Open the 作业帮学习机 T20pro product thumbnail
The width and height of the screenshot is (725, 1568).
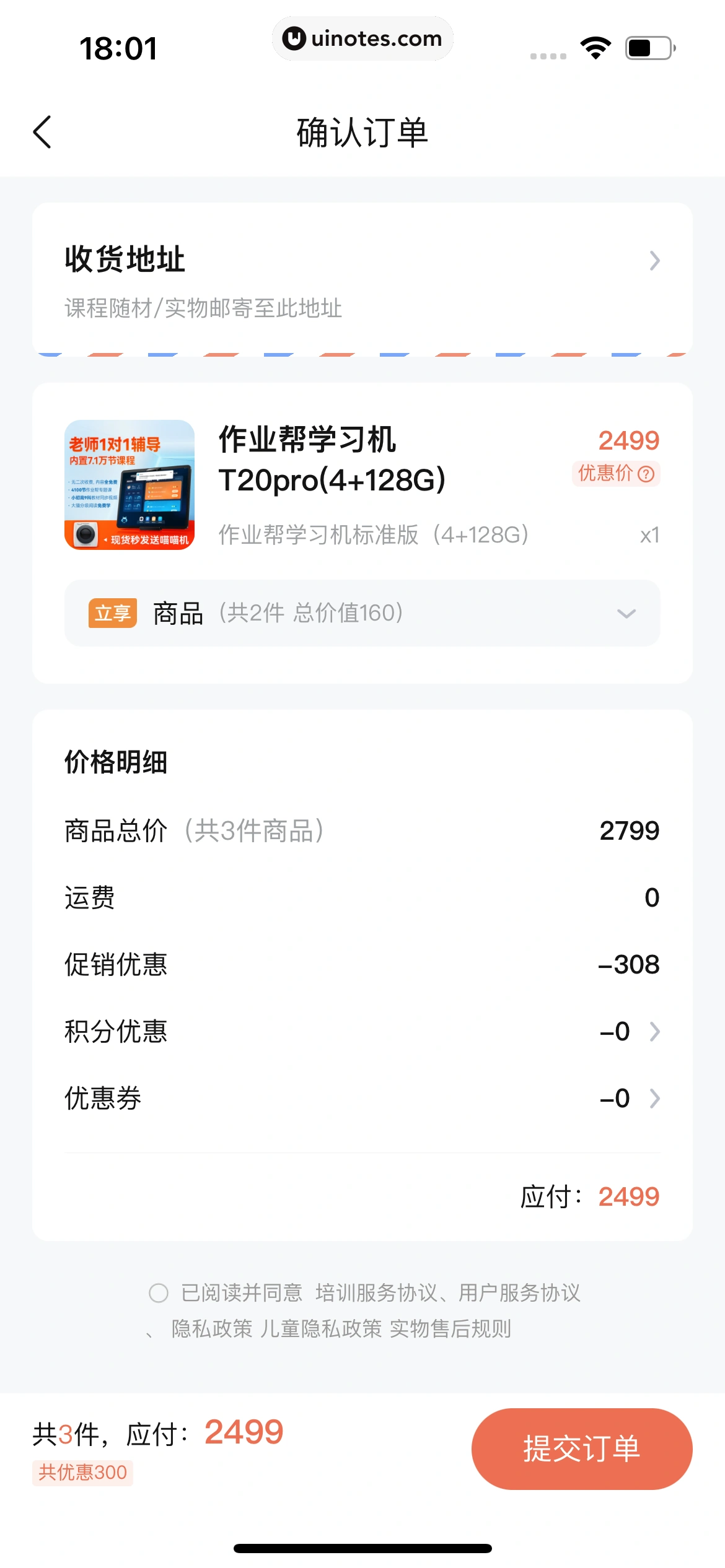coord(130,485)
